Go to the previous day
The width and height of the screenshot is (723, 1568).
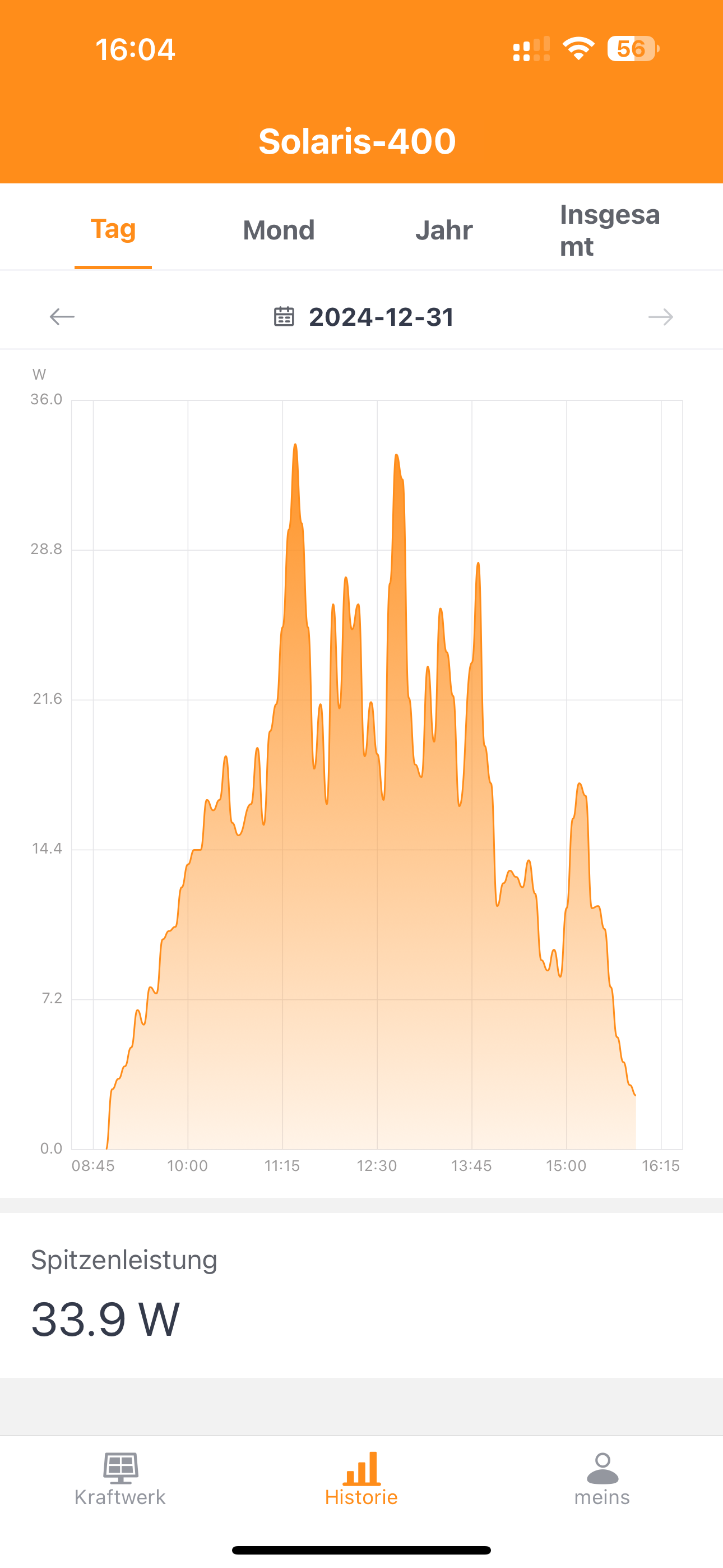coord(62,317)
